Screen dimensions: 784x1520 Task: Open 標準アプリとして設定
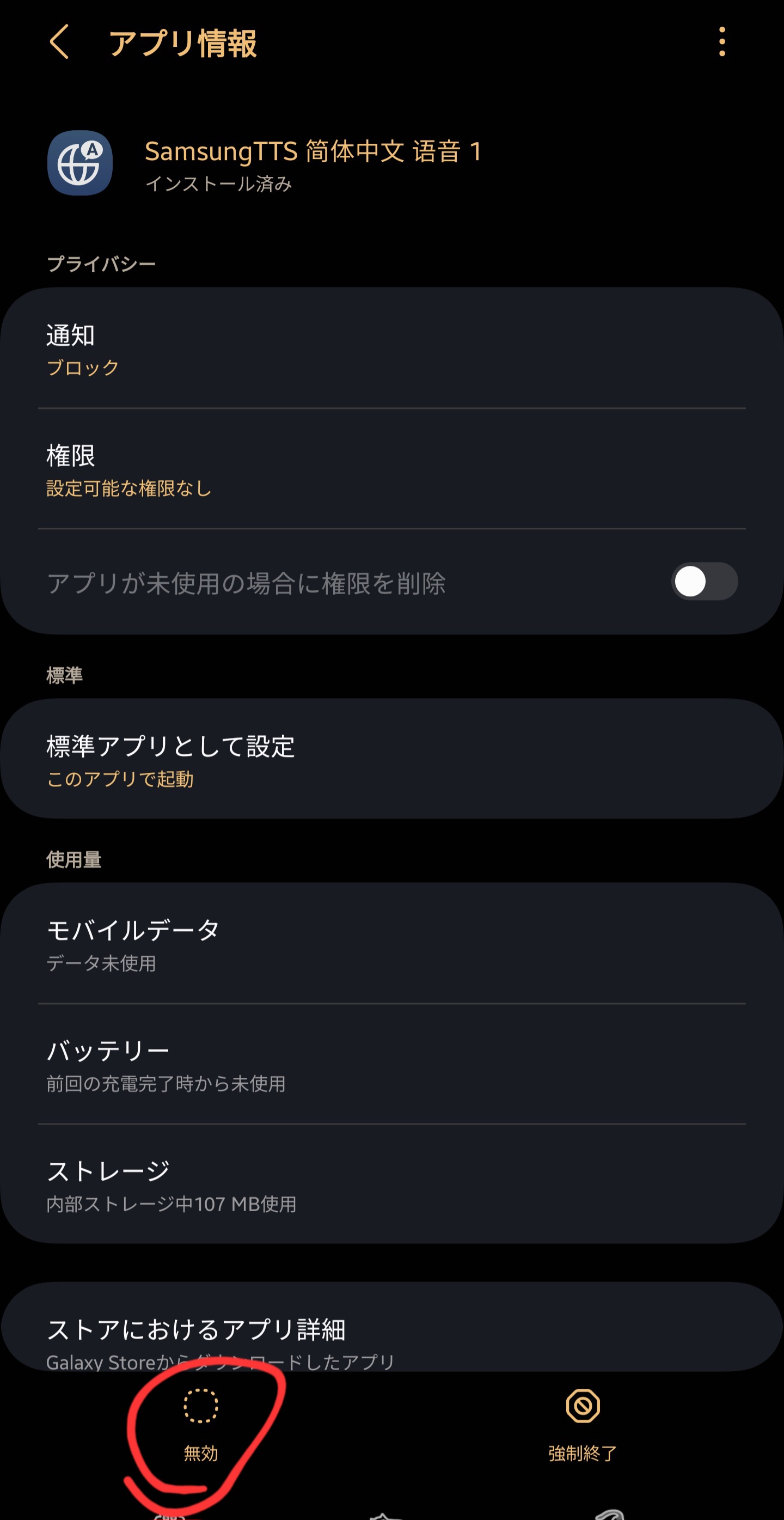click(x=391, y=759)
